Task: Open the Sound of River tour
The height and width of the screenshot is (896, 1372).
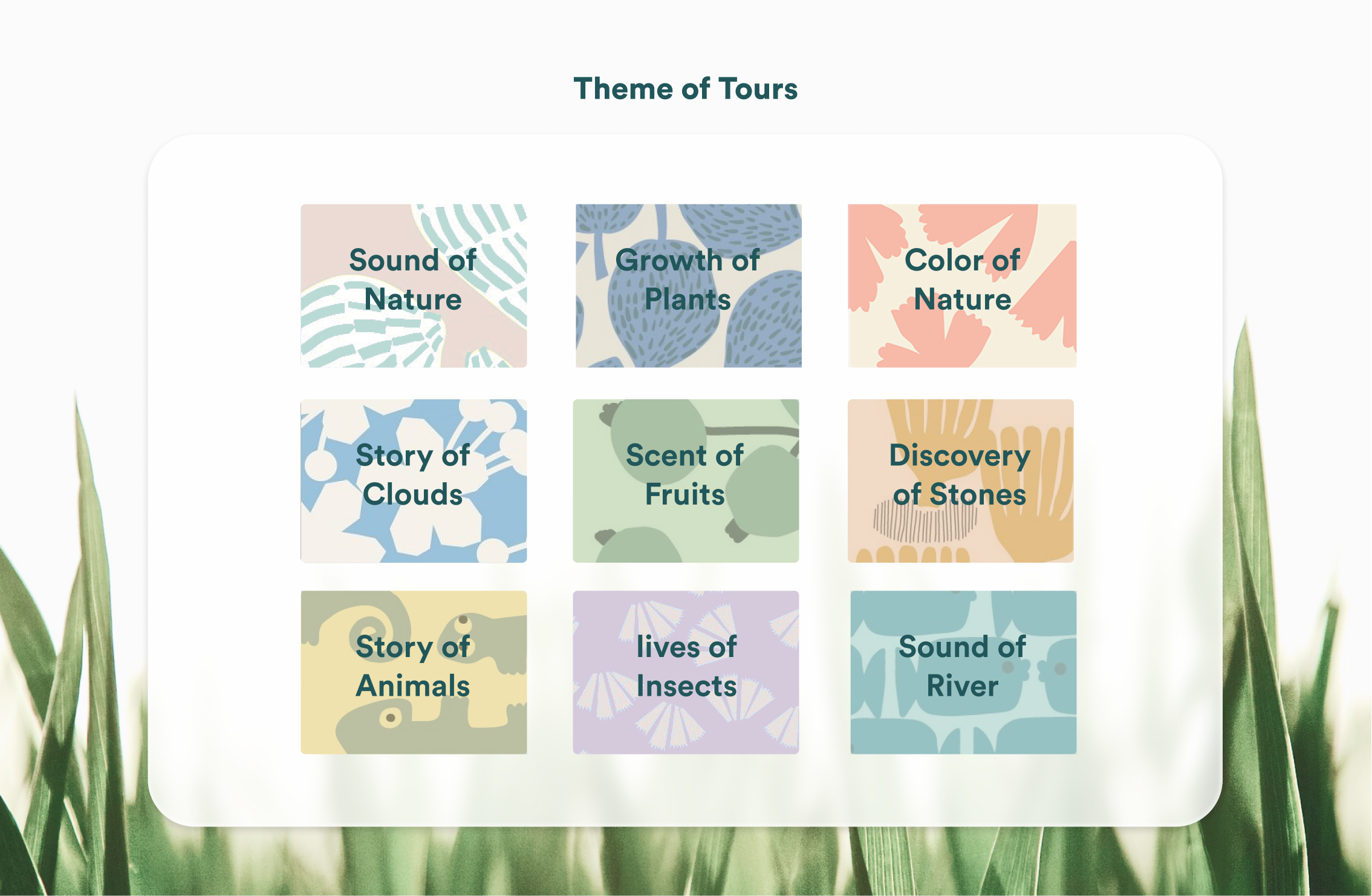Action: click(963, 672)
